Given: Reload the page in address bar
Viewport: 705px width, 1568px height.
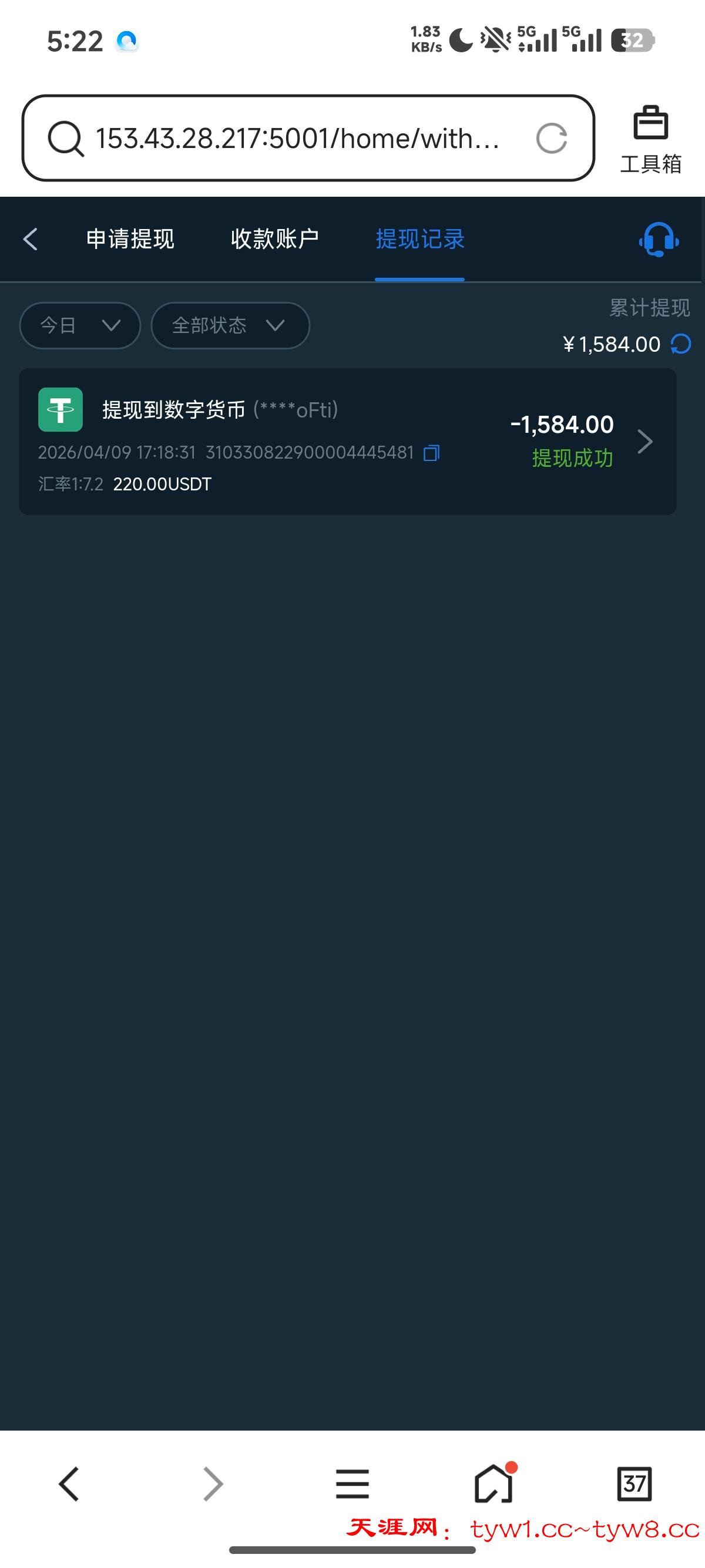Looking at the screenshot, I should point(552,138).
